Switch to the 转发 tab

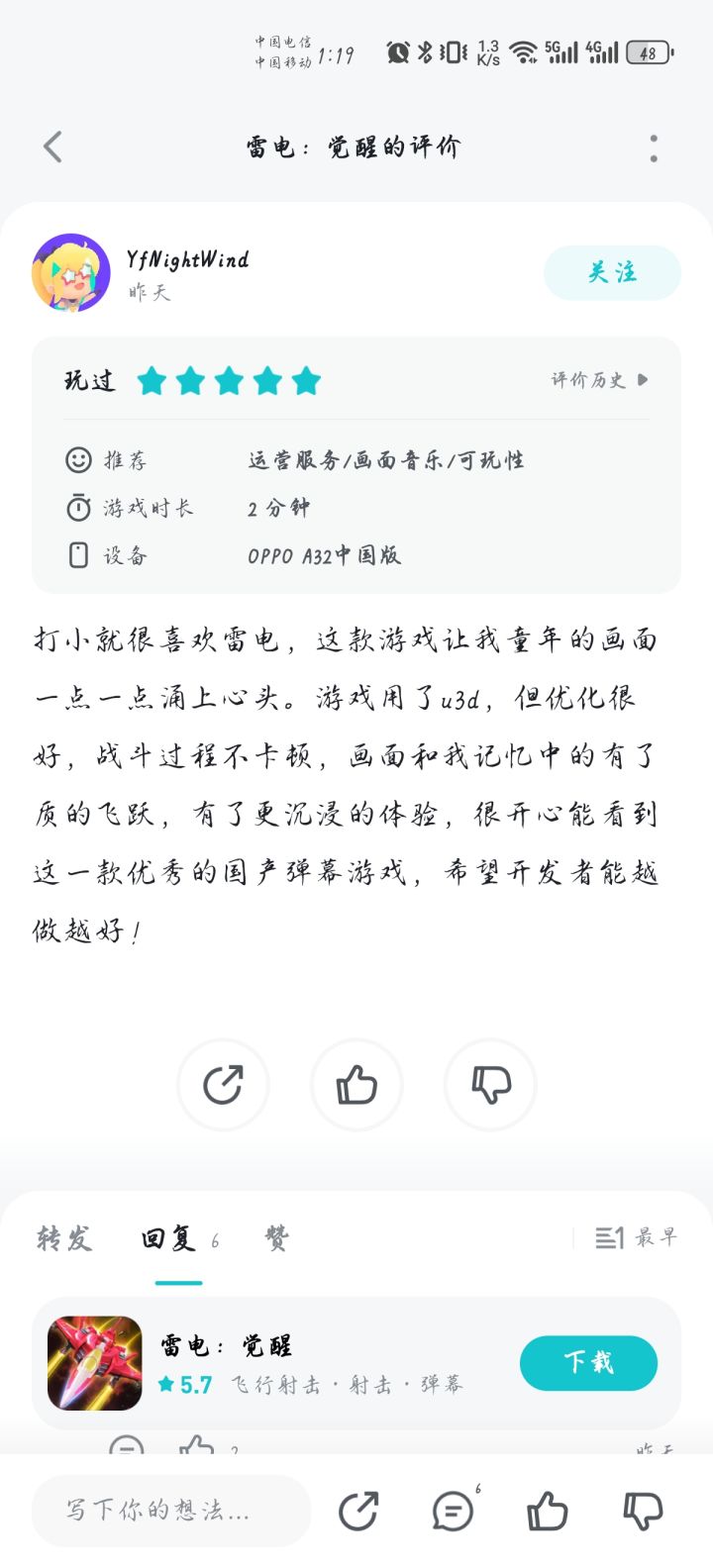coord(64,1238)
